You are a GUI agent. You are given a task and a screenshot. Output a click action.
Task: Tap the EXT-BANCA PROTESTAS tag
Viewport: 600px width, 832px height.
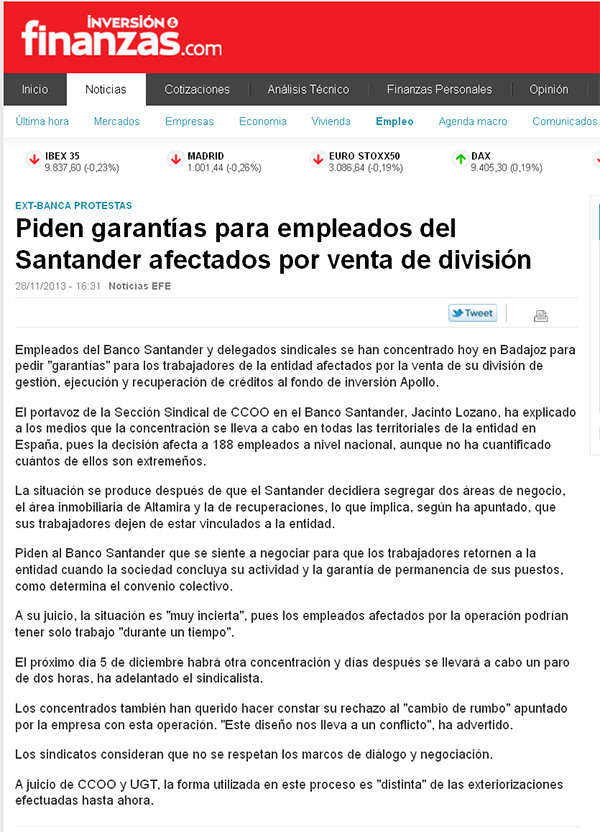pos(73,205)
